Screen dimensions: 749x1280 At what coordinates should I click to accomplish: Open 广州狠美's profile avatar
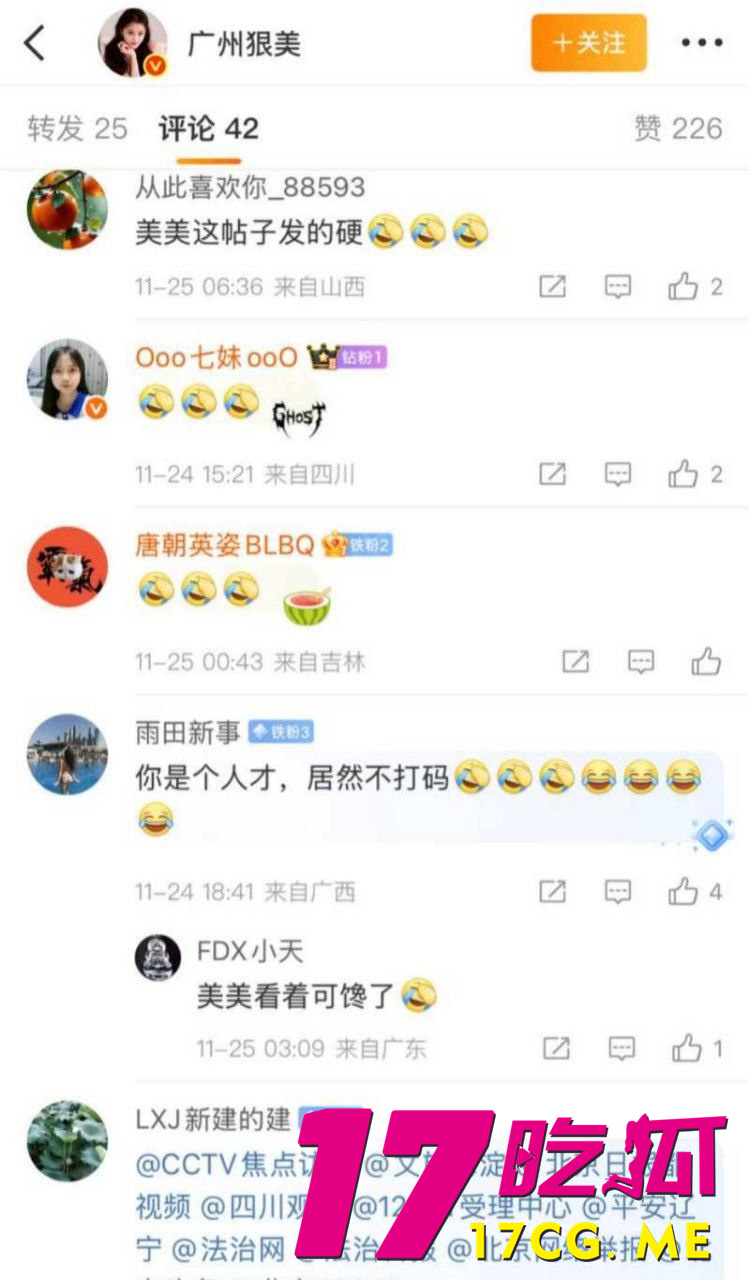click(x=132, y=43)
